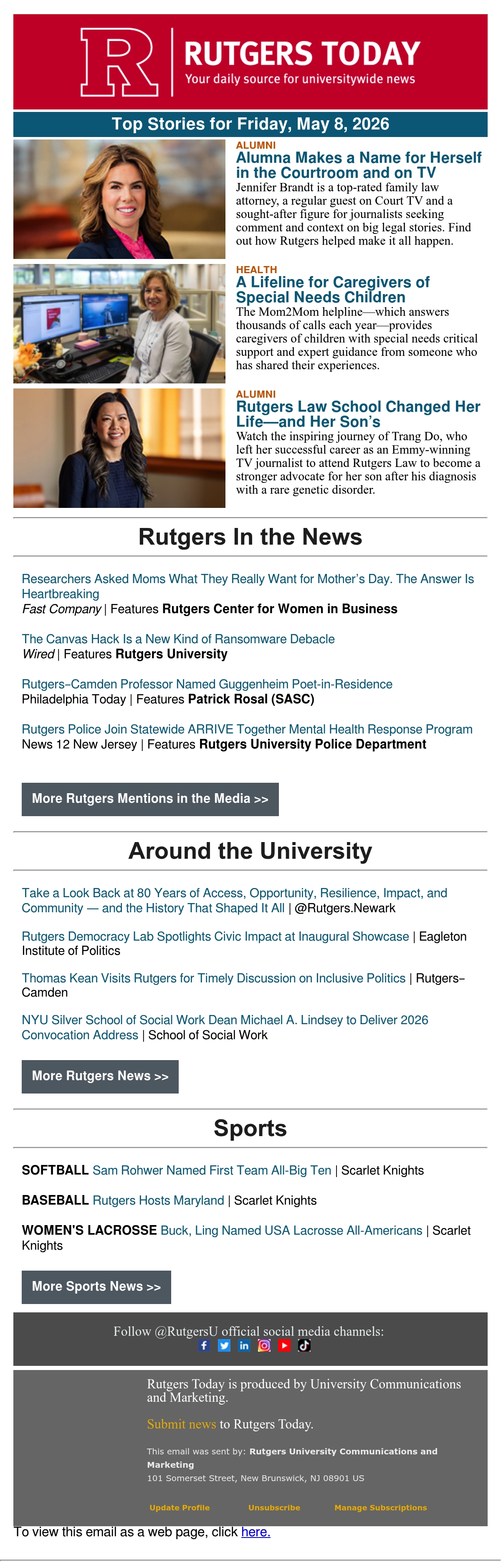The image size is (501, 1568).
Task: Open the Fast Company Mother's Day research article
Action: 247,586
